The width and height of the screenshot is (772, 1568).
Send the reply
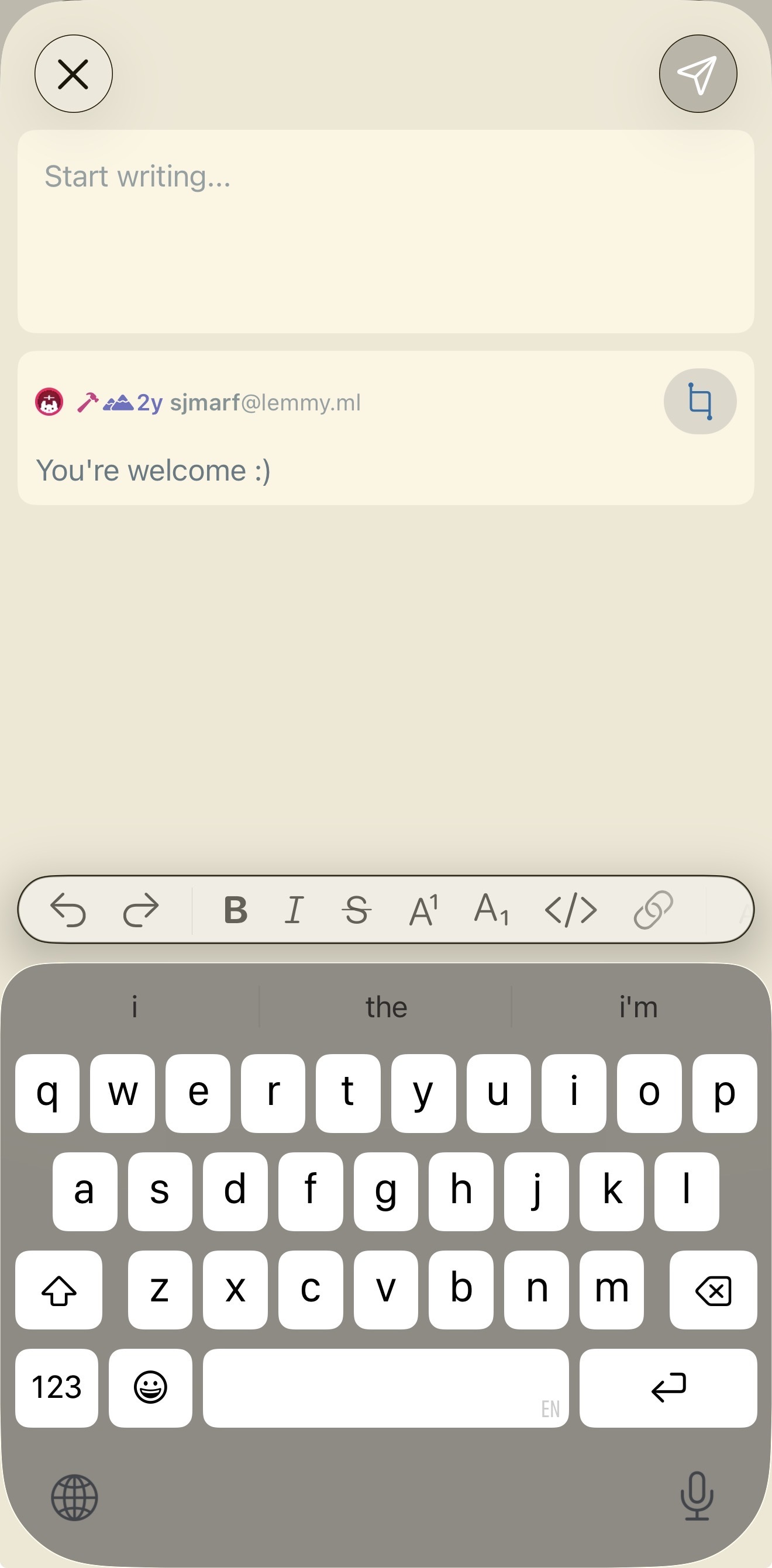coord(698,74)
